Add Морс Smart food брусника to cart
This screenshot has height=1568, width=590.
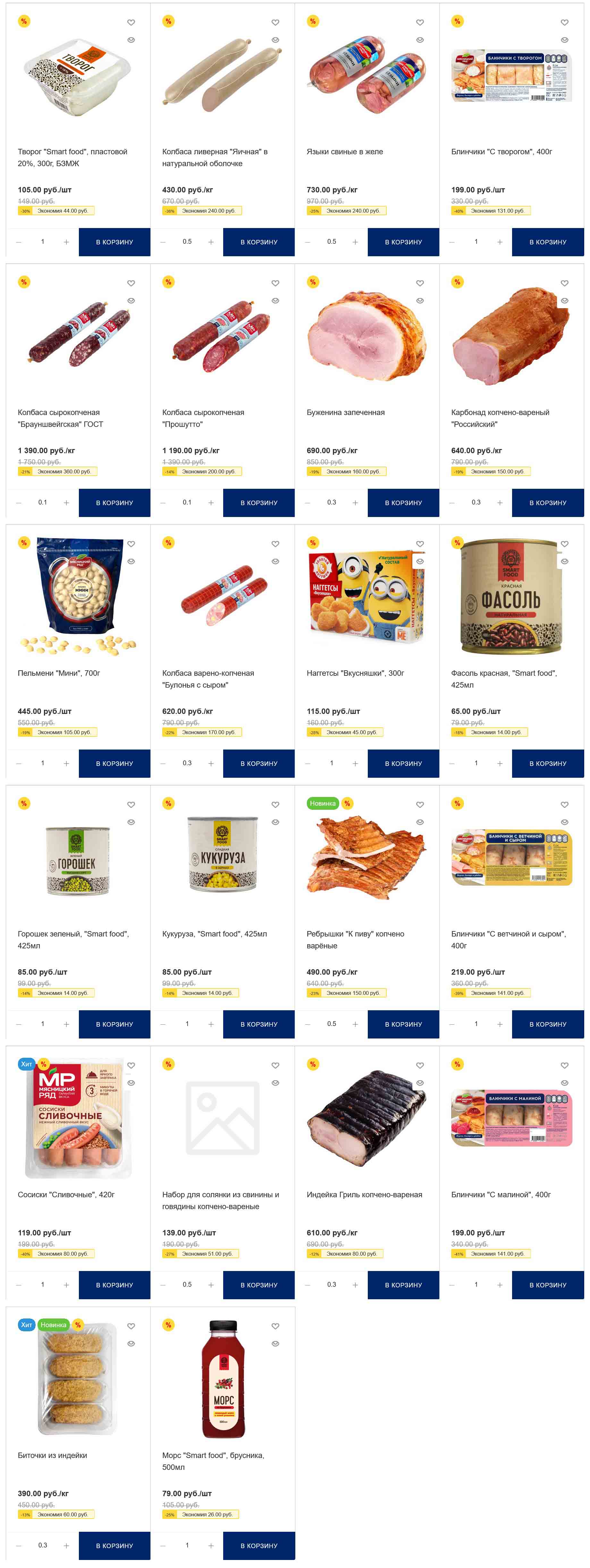(x=259, y=1546)
